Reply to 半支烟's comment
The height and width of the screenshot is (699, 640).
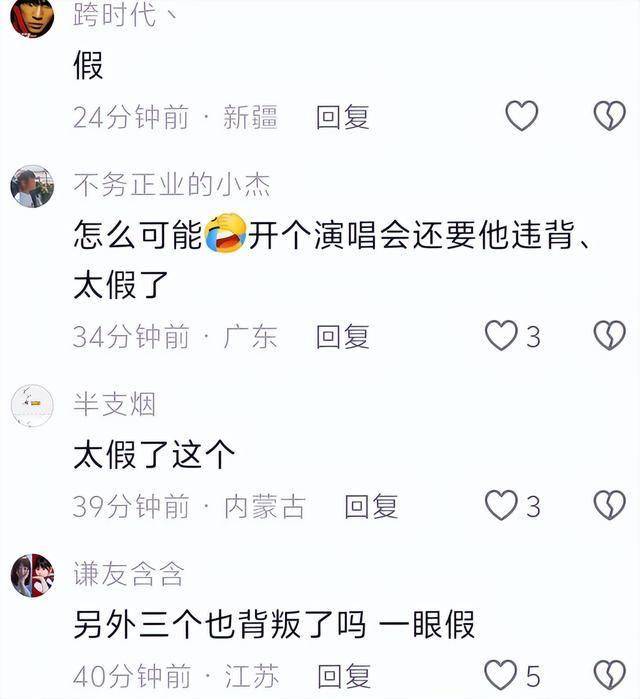[371, 507]
